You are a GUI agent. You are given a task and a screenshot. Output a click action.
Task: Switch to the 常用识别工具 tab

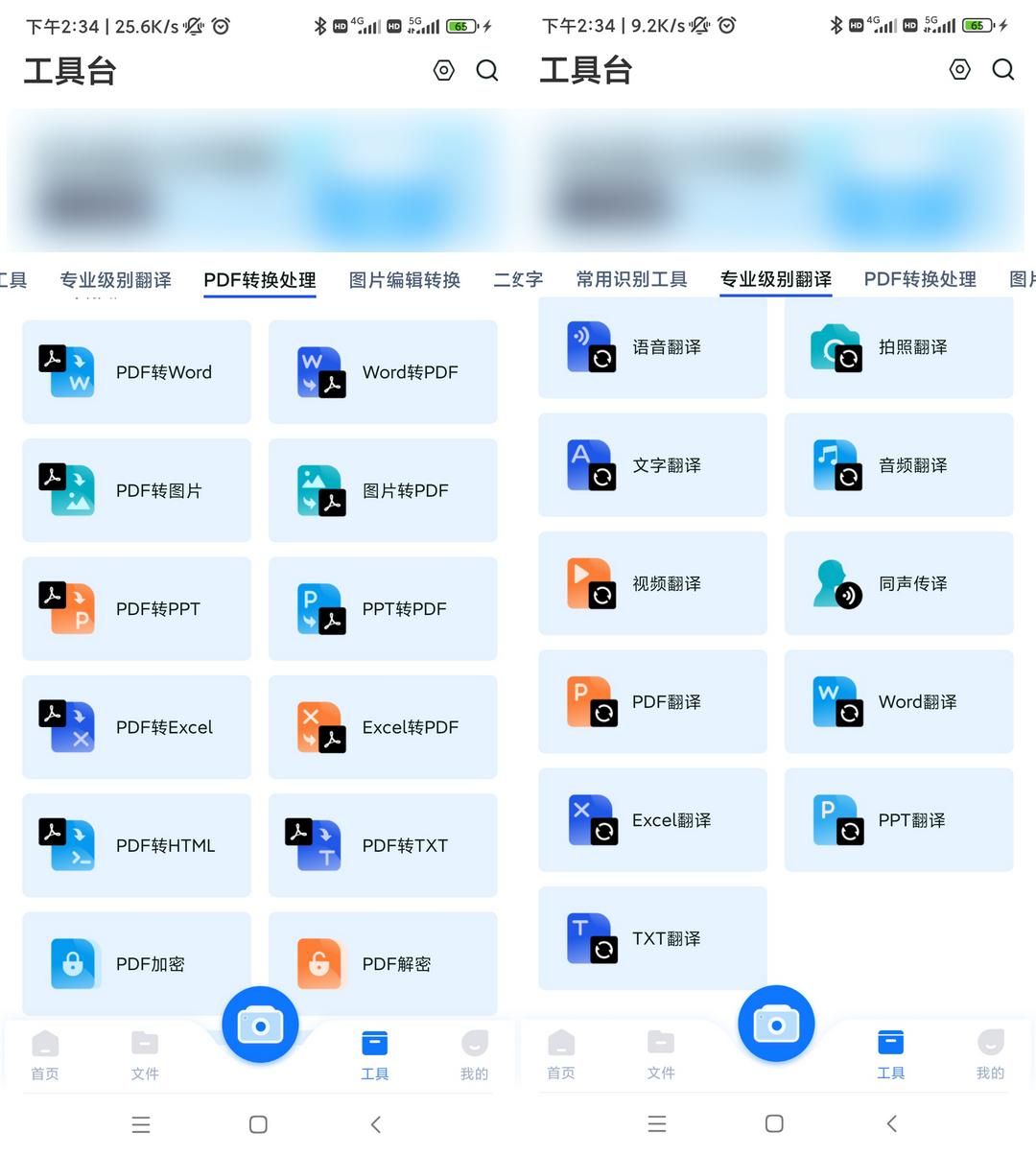click(x=631, y=279)
